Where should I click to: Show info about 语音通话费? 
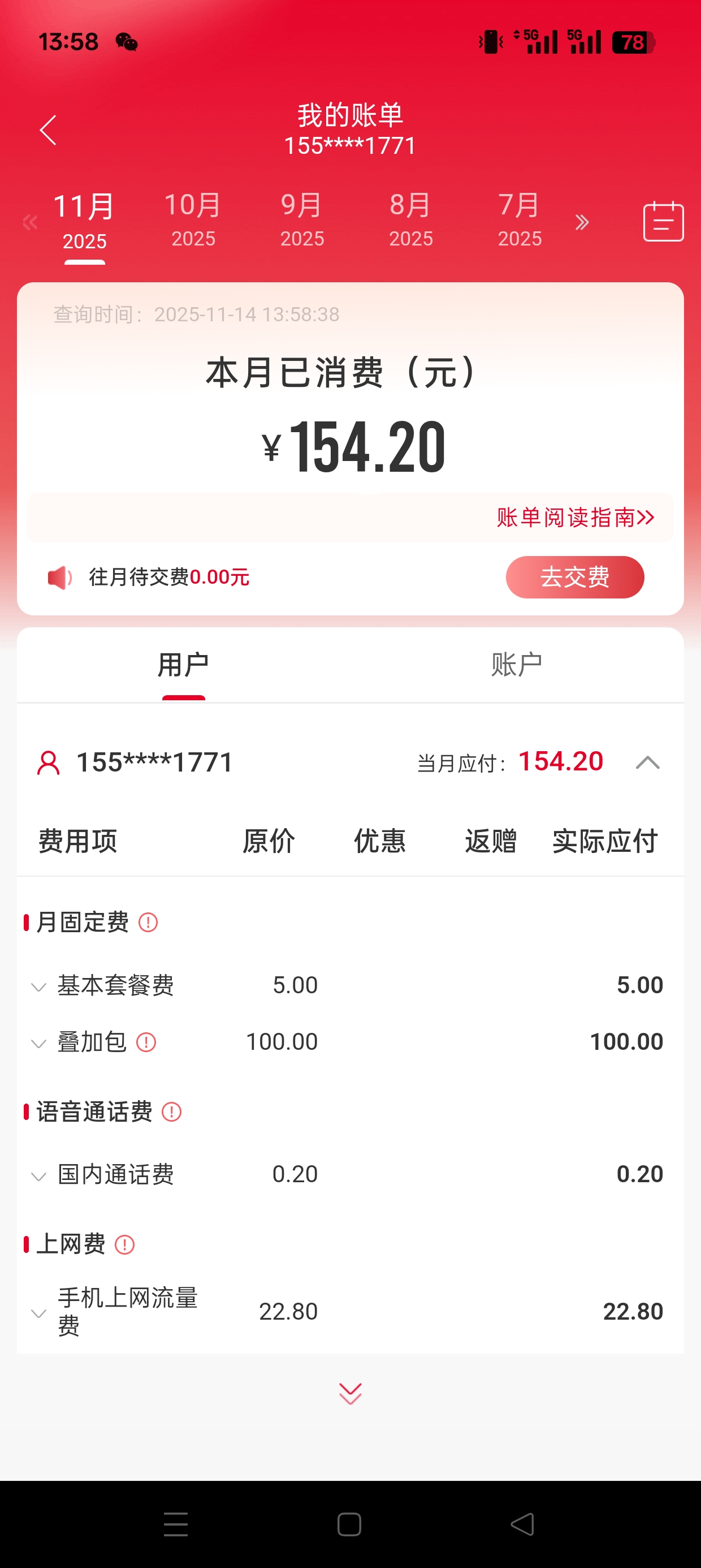tap(172, 1112)
